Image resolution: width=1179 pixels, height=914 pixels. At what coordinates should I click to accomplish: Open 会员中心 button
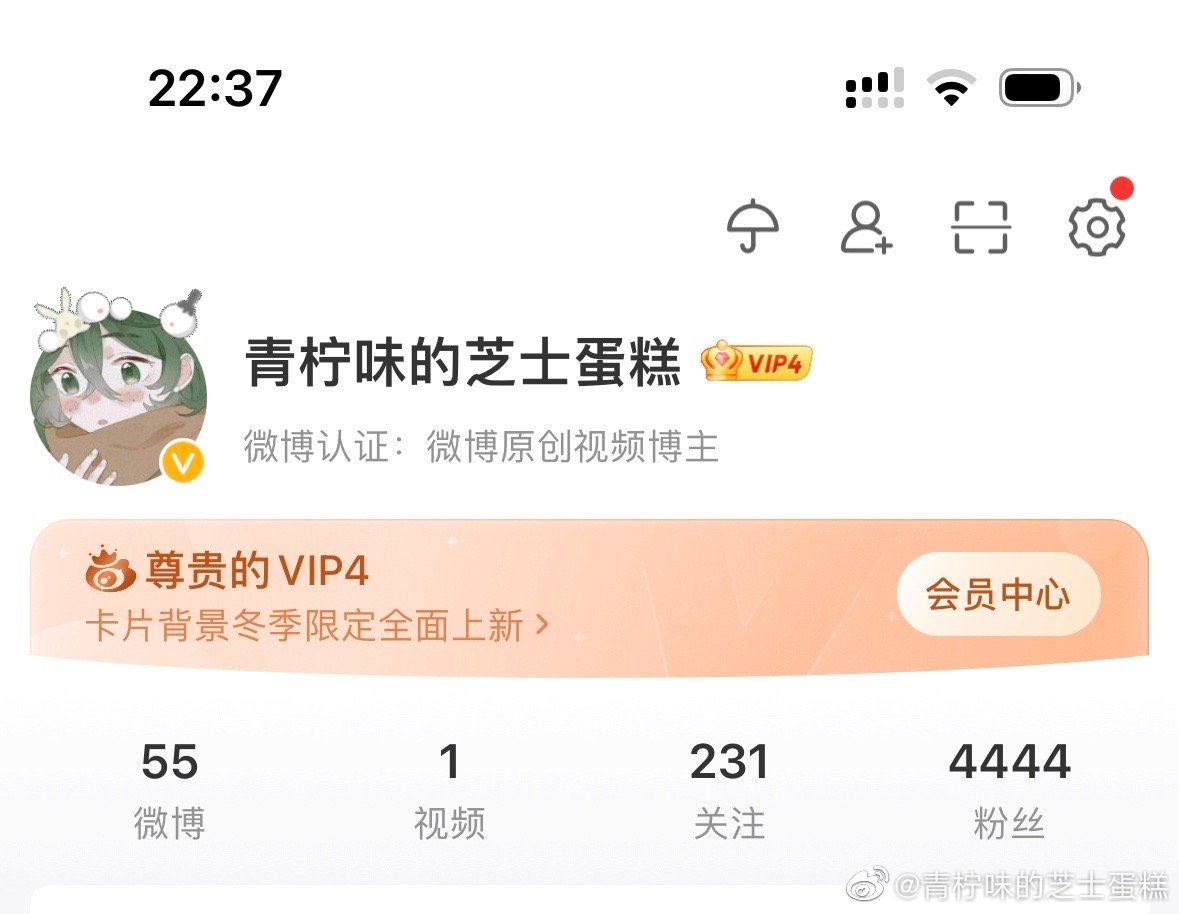pyautogui.click(x=998, y=595)
